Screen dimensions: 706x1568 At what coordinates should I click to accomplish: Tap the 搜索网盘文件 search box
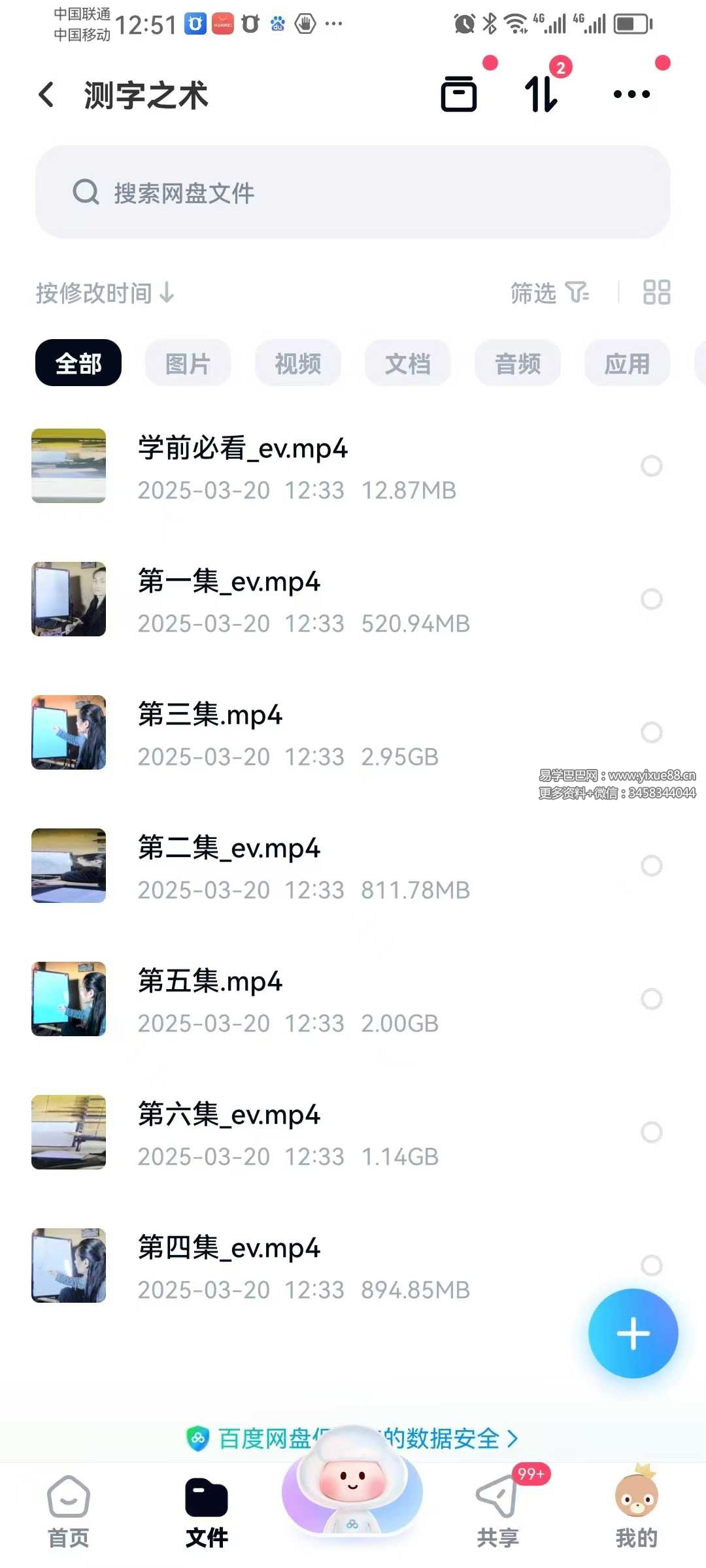coord(353,192)
